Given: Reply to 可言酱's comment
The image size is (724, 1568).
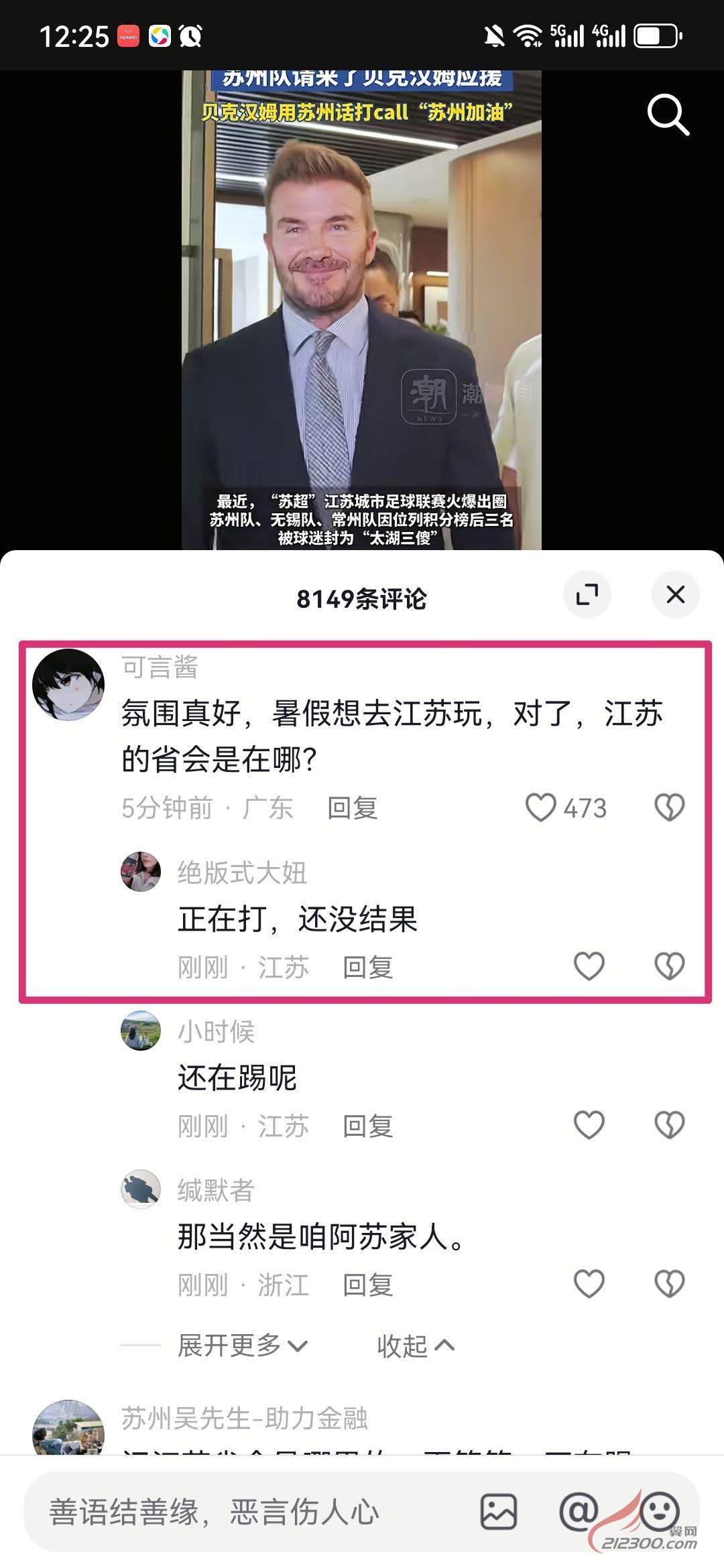Looking at the screenshot, I should click(x=353, y=808).
